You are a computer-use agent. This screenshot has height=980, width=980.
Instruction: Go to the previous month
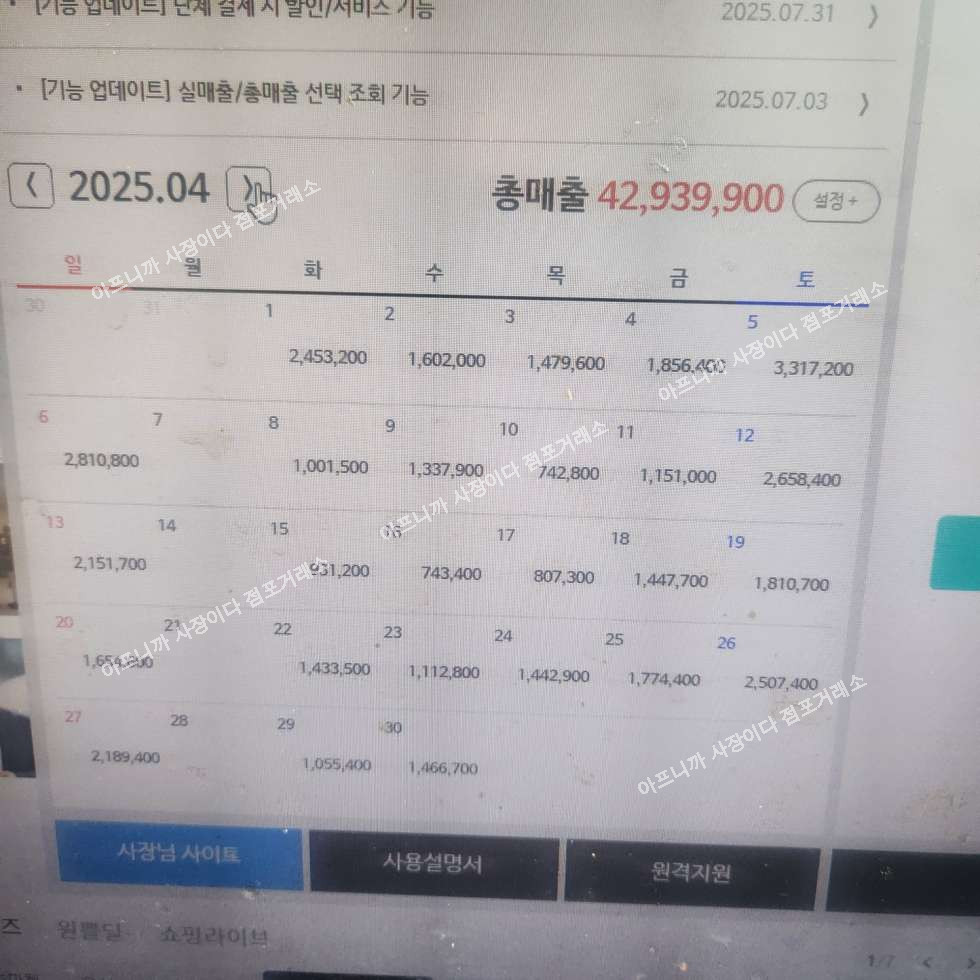point(32,185)
